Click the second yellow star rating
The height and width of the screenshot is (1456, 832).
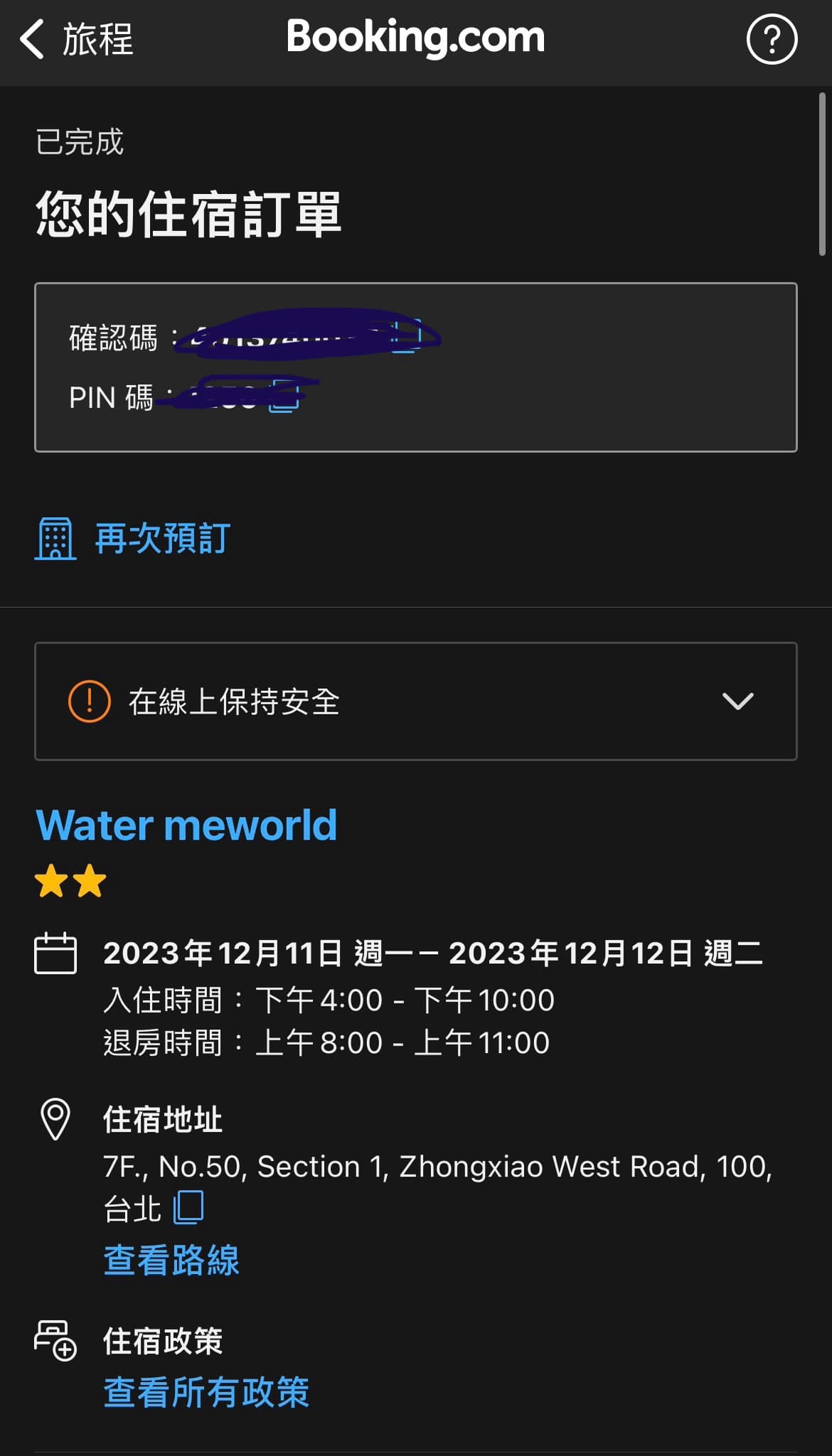coord(88,881)
